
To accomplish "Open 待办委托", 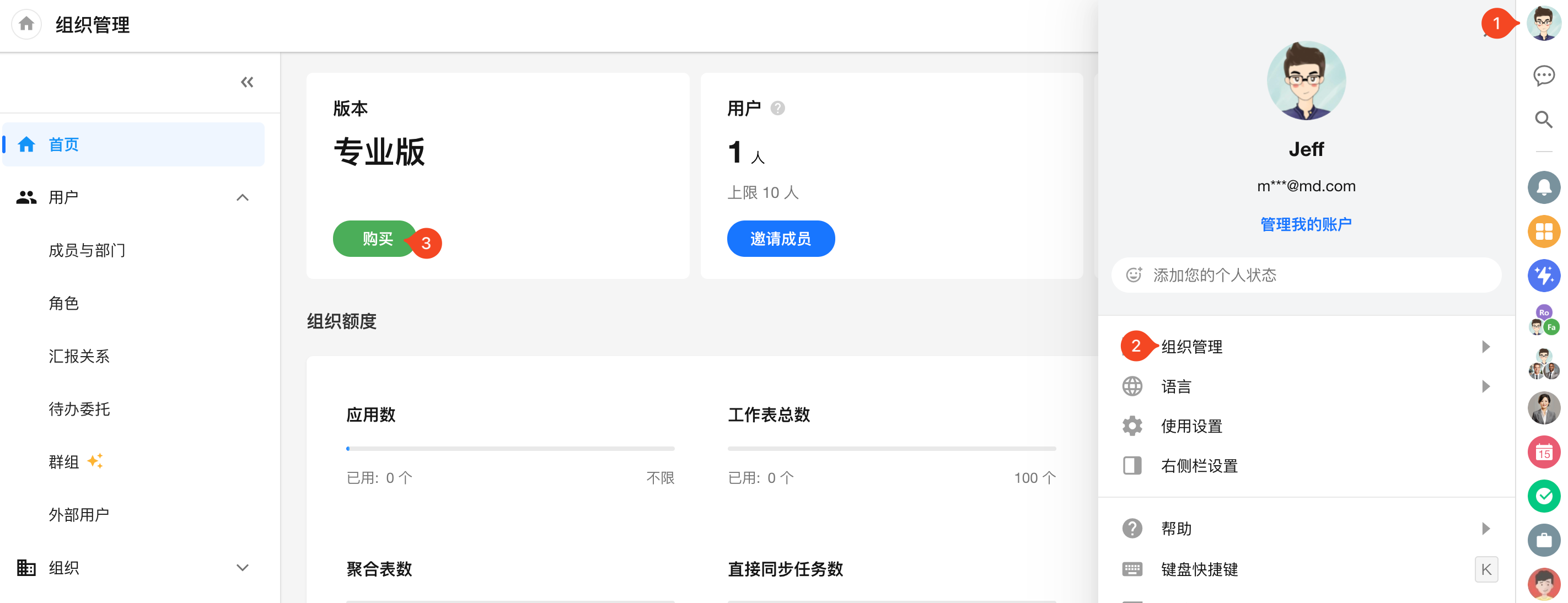I will pos(79,409).
